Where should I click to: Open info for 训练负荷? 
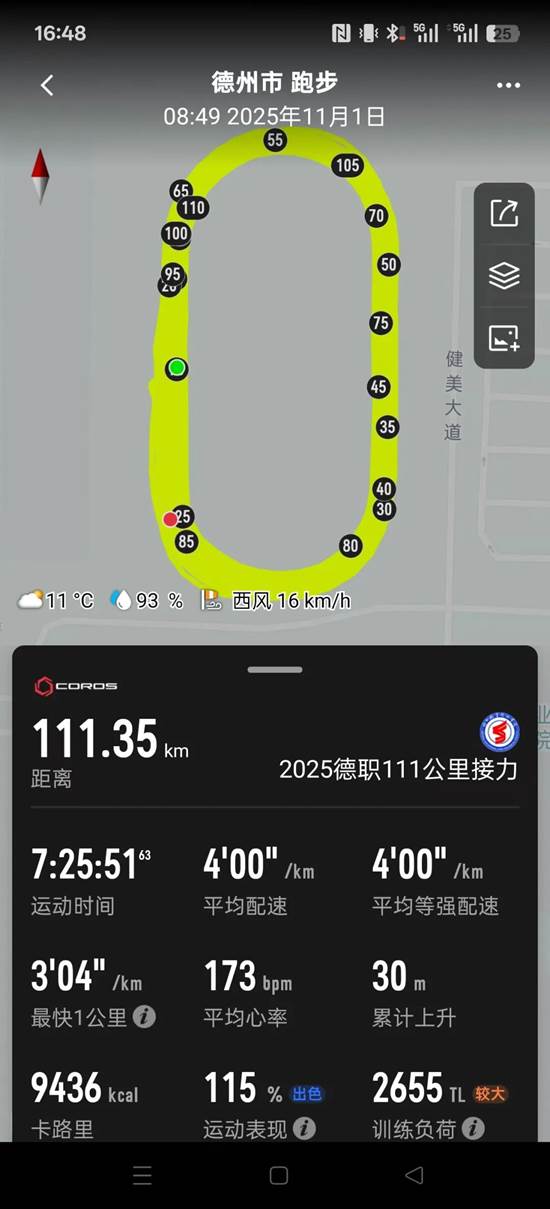coord(473,1129)
